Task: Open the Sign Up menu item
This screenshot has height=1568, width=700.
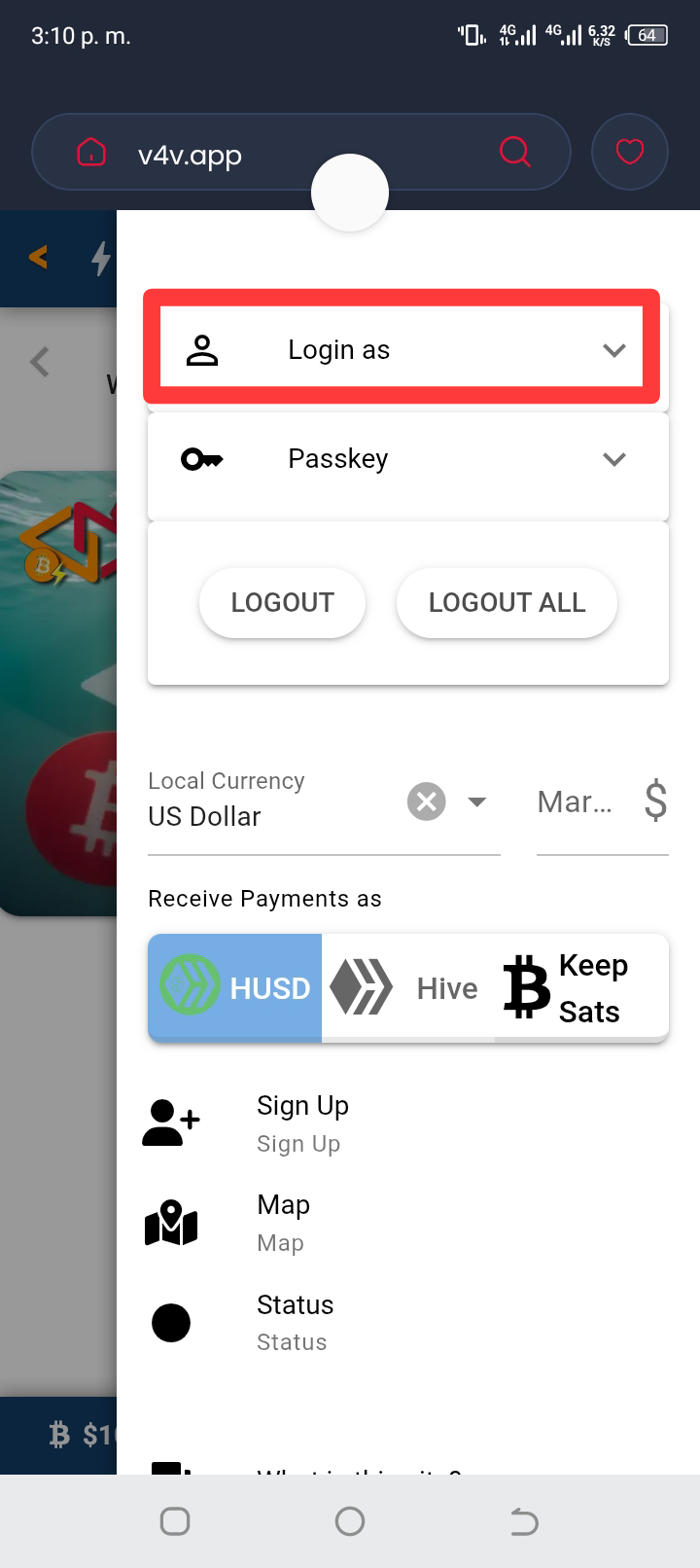Action: tap(302, 1123)
